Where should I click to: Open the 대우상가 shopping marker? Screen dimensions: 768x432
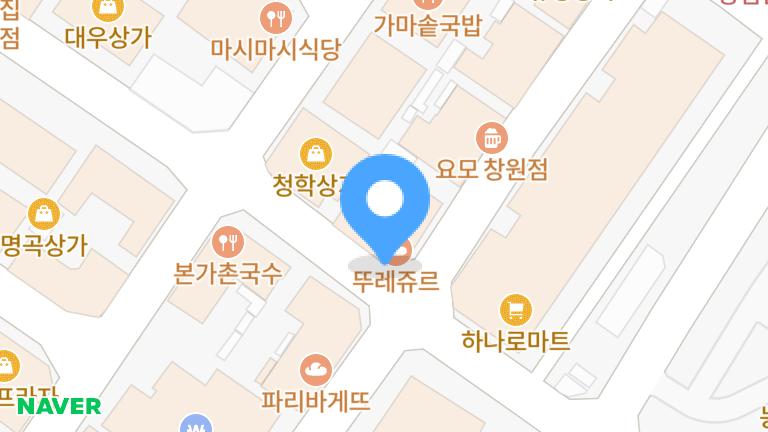tap(107, 10)
